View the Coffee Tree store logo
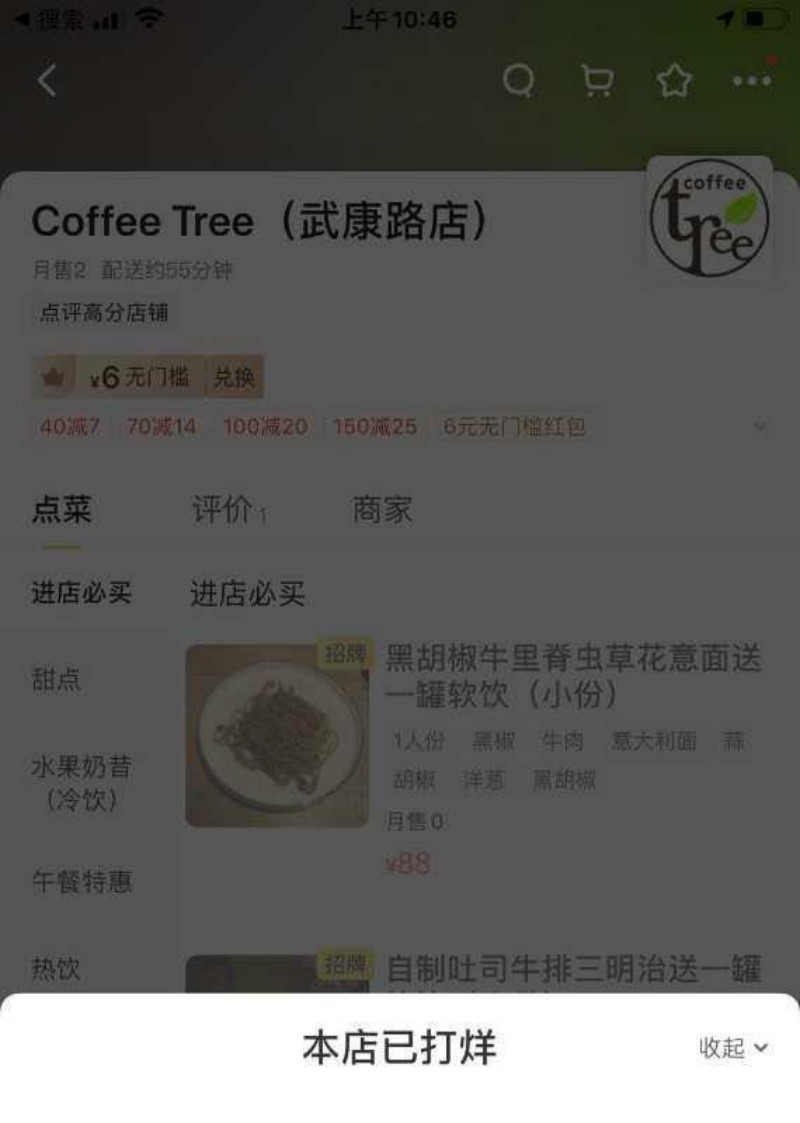This screenshot has height=1123, width=800. click(709, 218)
